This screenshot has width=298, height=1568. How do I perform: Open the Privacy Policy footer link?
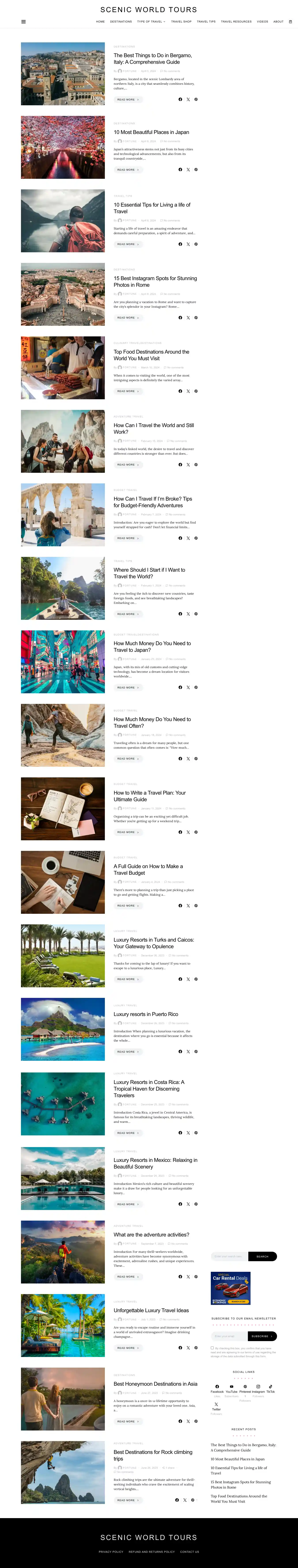pos(111,1552)
